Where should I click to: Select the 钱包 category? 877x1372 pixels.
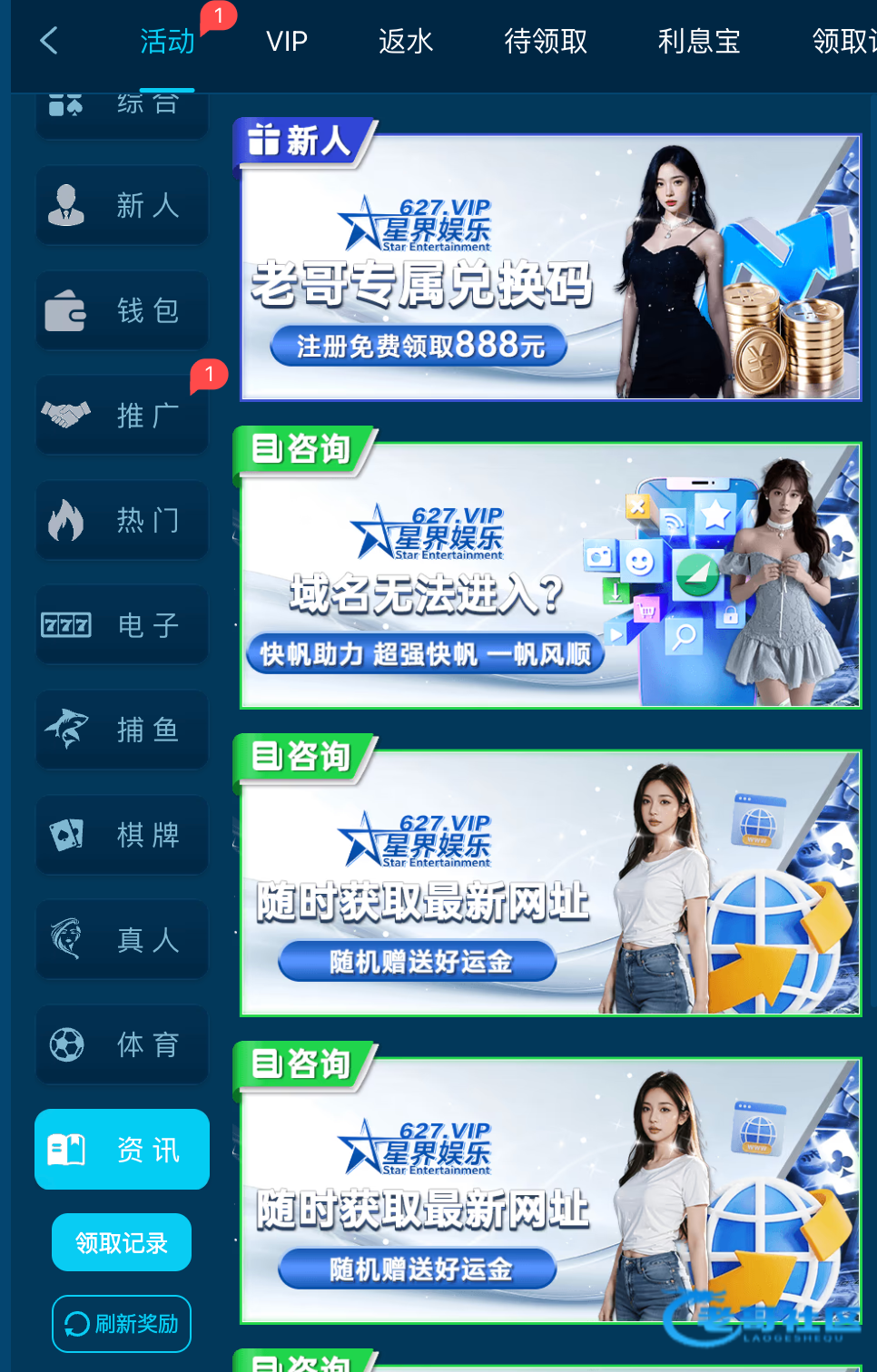[x=123, y=310]
